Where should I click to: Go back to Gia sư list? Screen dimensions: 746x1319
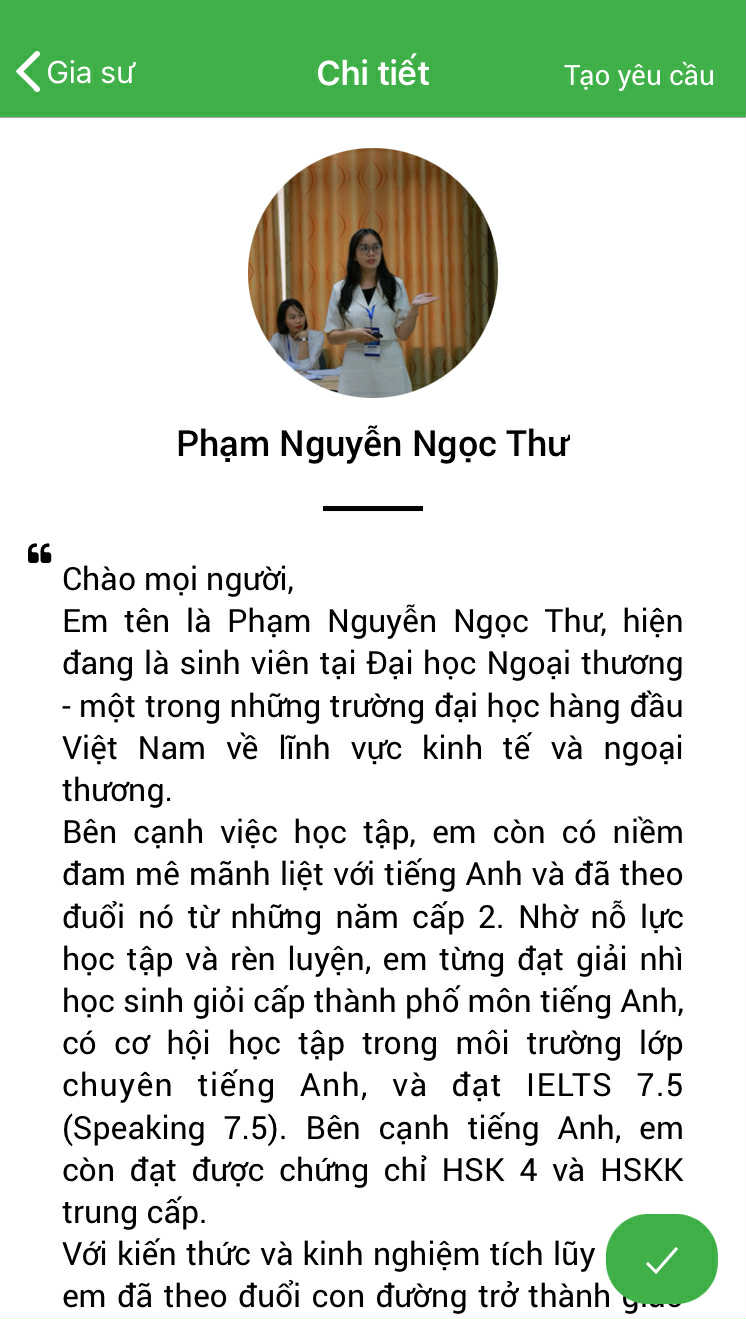click(x=74, y=73)
